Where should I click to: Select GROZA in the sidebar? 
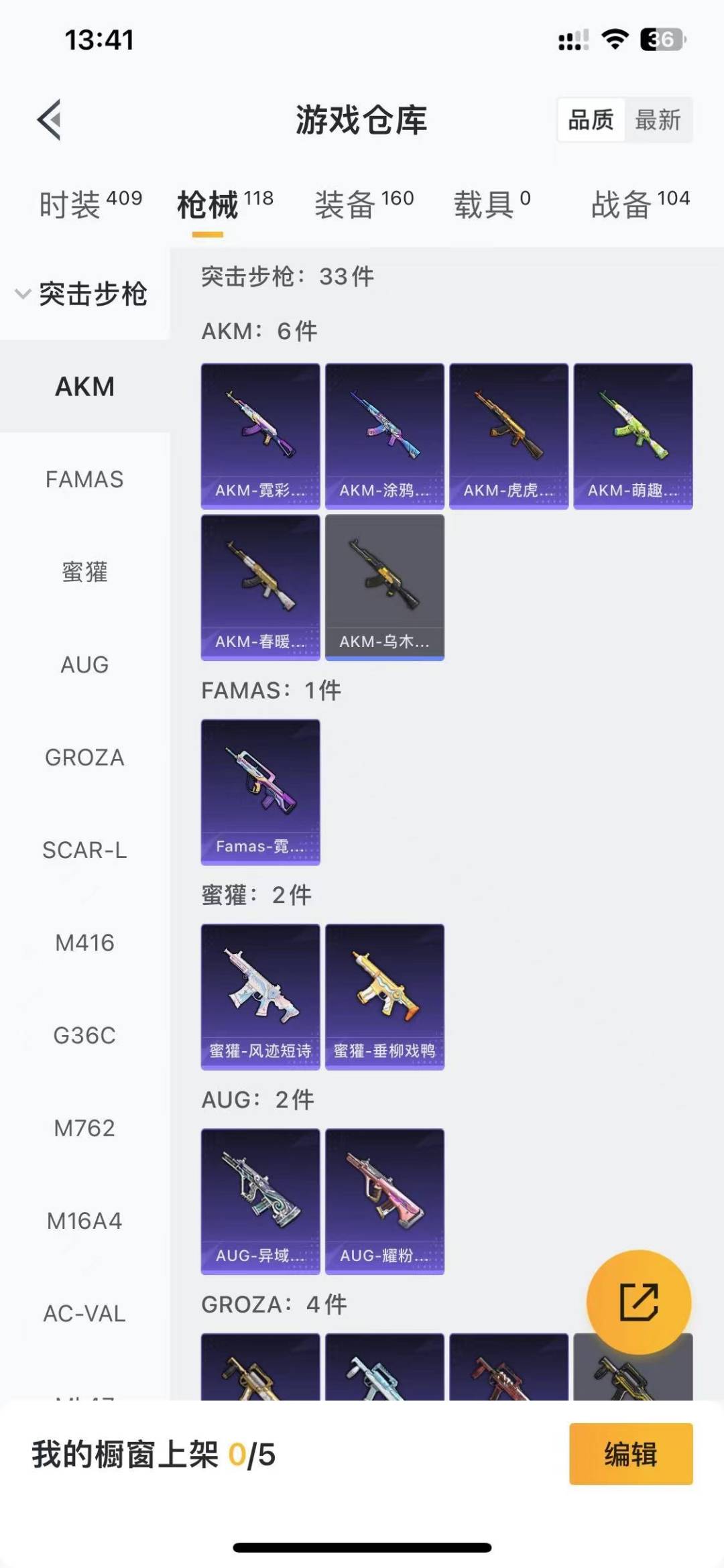[84, 758]
